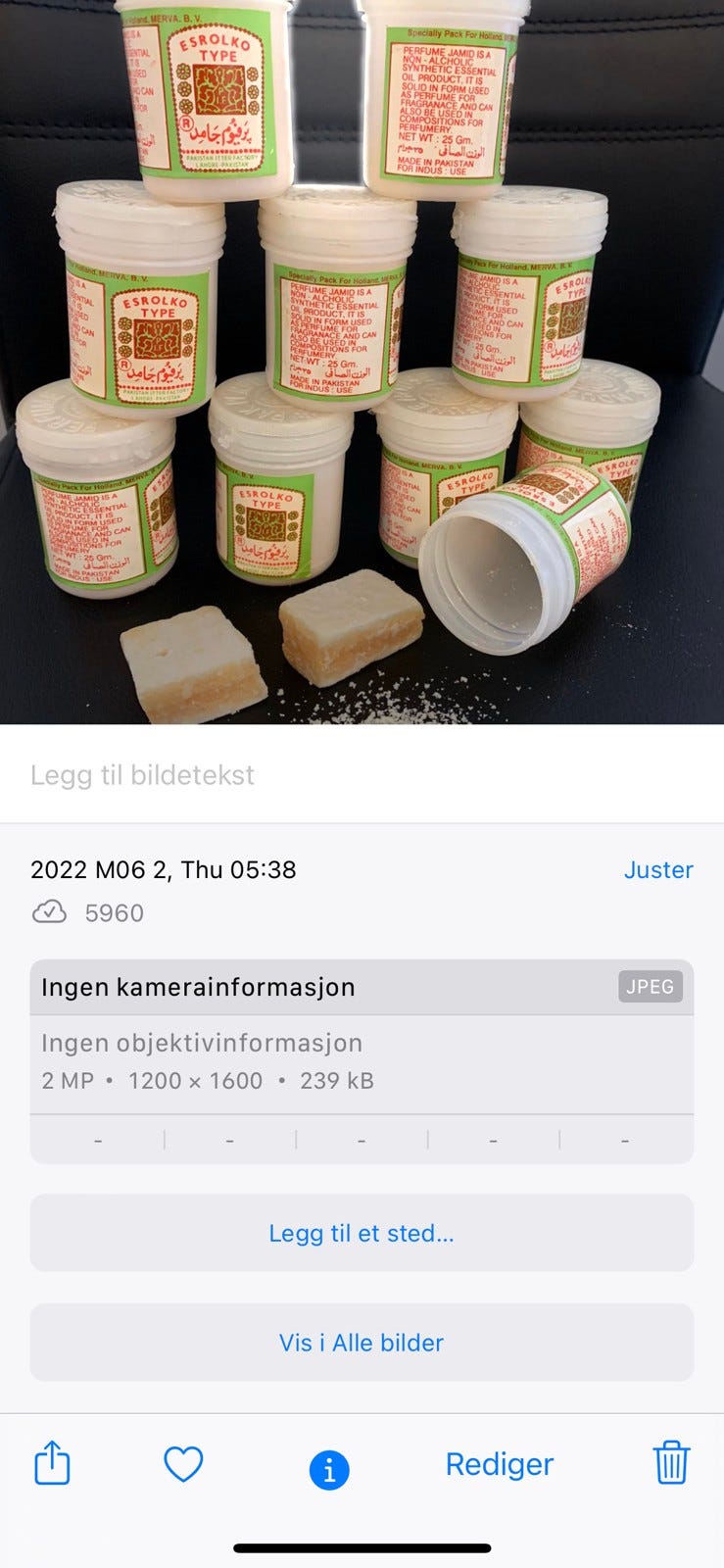Tap the Ingen objektivinformasjon label
Viewport: 724px width, 1568px height.
[x=201, y=1043]
